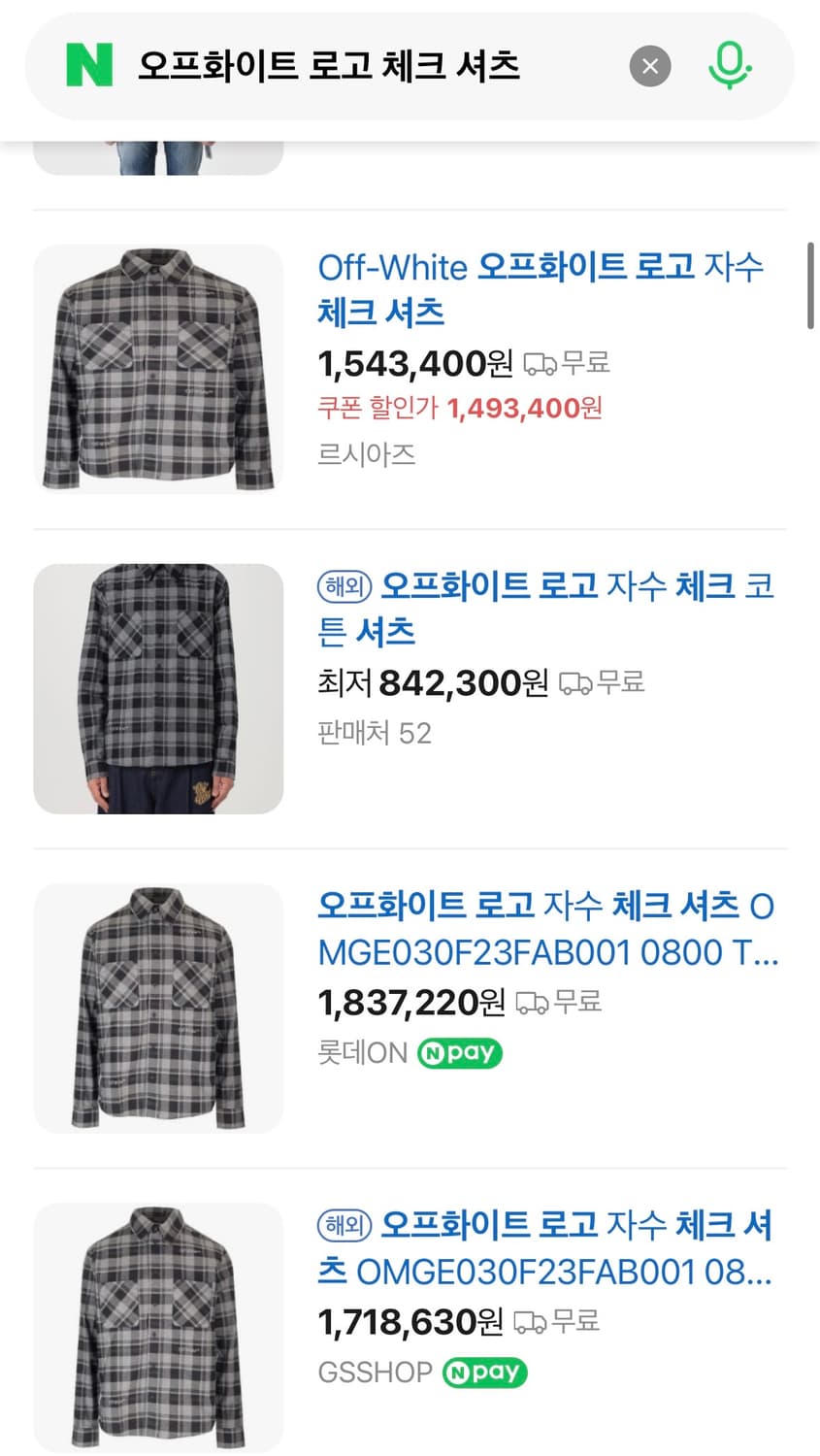Open the GSSHOP store page
Screen dimensions: 820x1456
click(375, 1373)
